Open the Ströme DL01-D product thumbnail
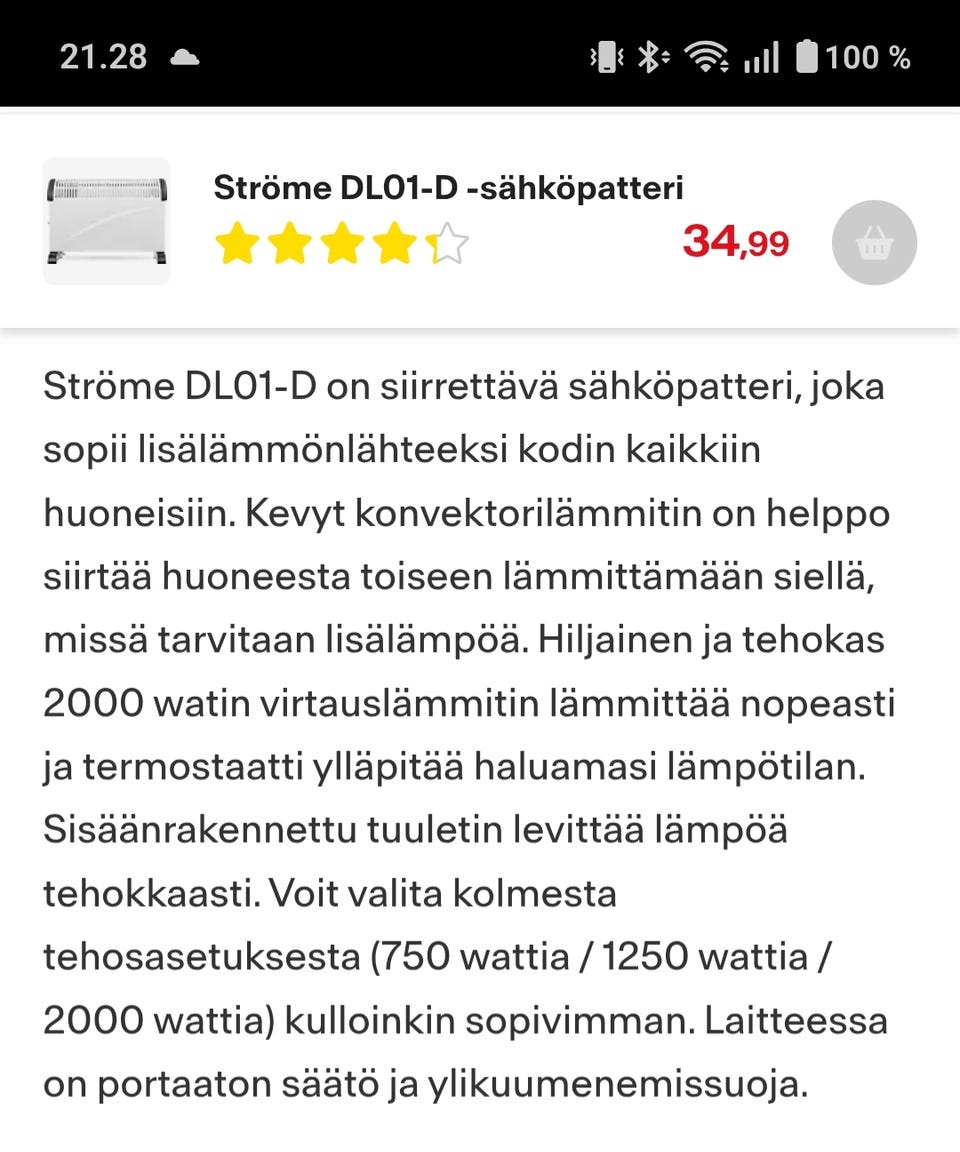This screenshot has height=1152, width=960. [106, 221]
